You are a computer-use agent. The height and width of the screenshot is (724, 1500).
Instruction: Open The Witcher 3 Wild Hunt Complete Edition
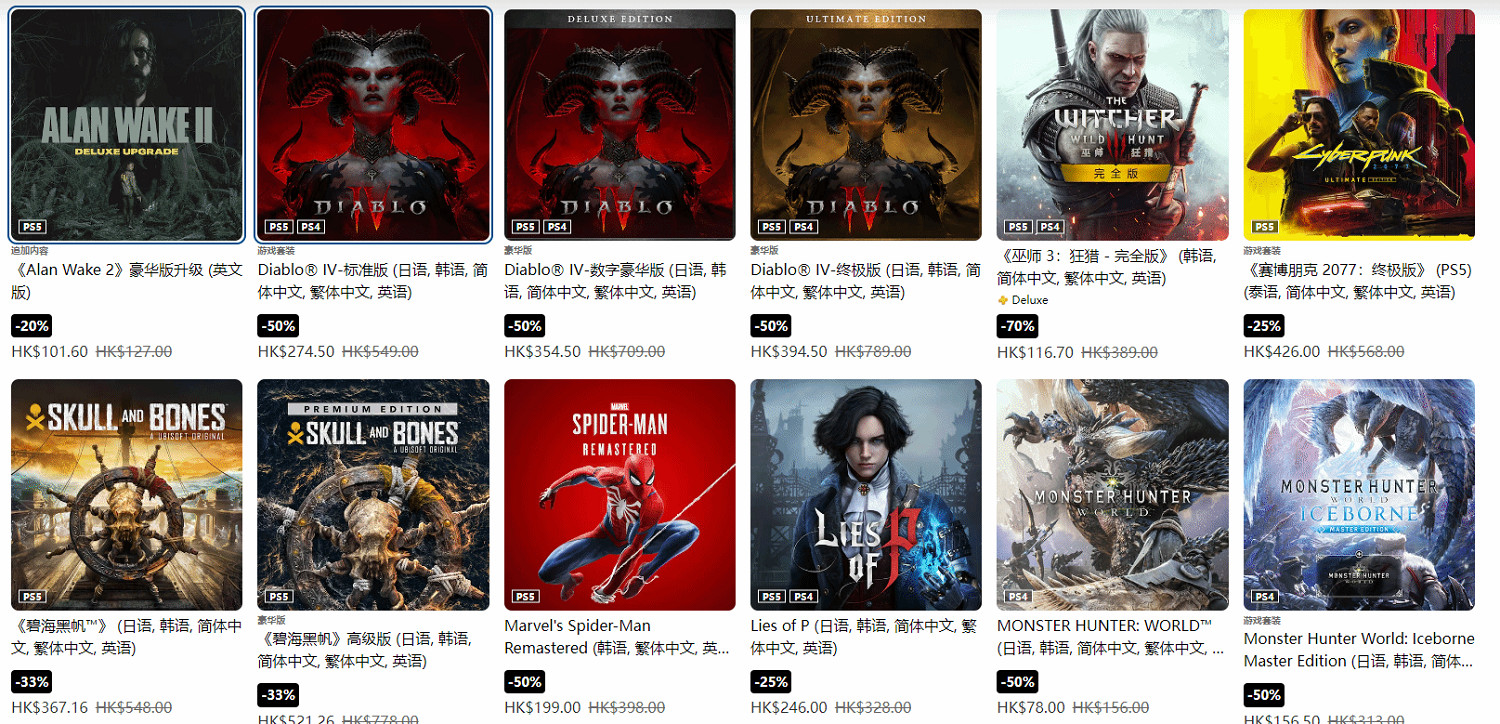1112,125
